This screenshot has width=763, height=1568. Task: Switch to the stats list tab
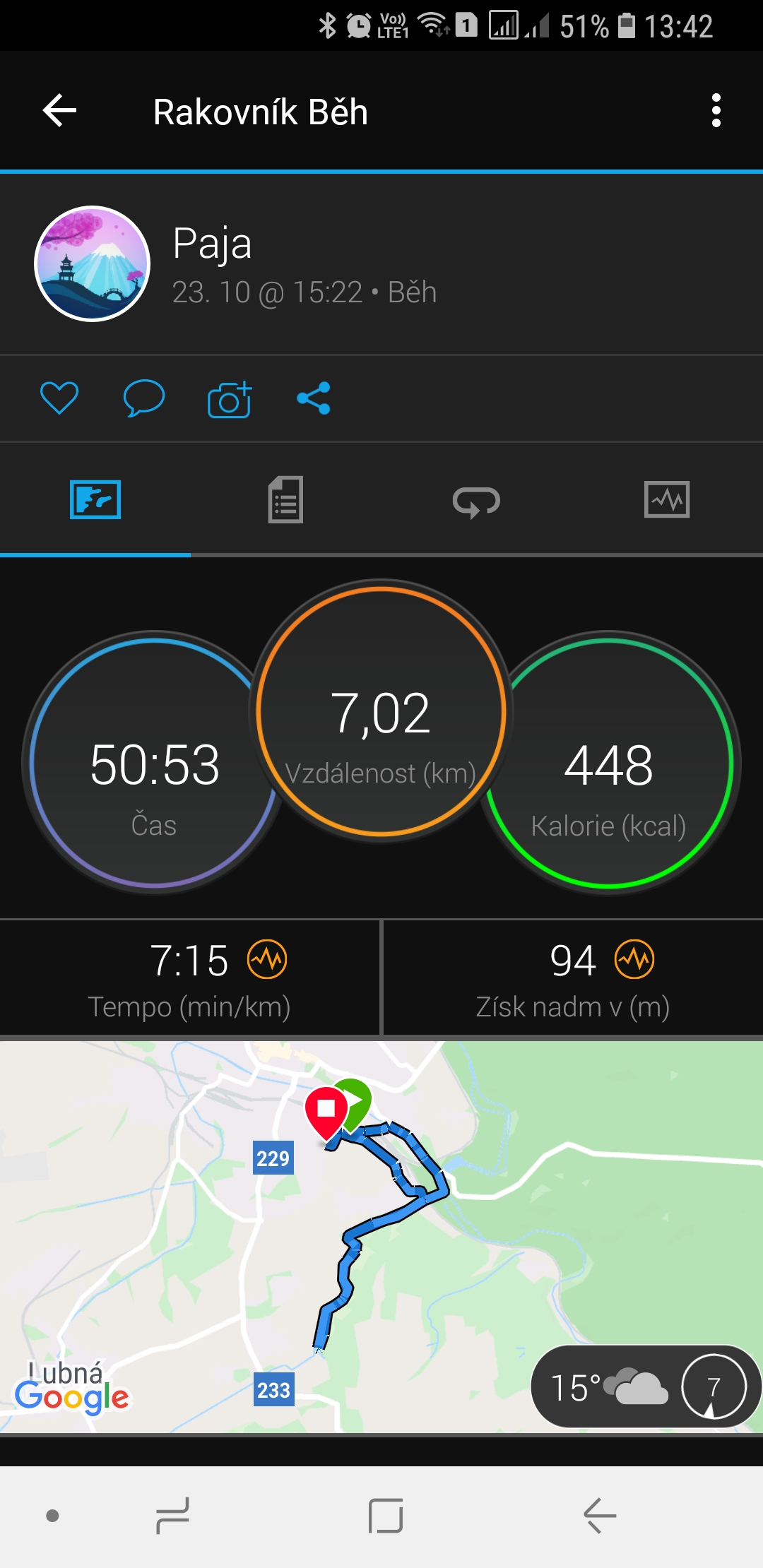click(x=285, y=499)
